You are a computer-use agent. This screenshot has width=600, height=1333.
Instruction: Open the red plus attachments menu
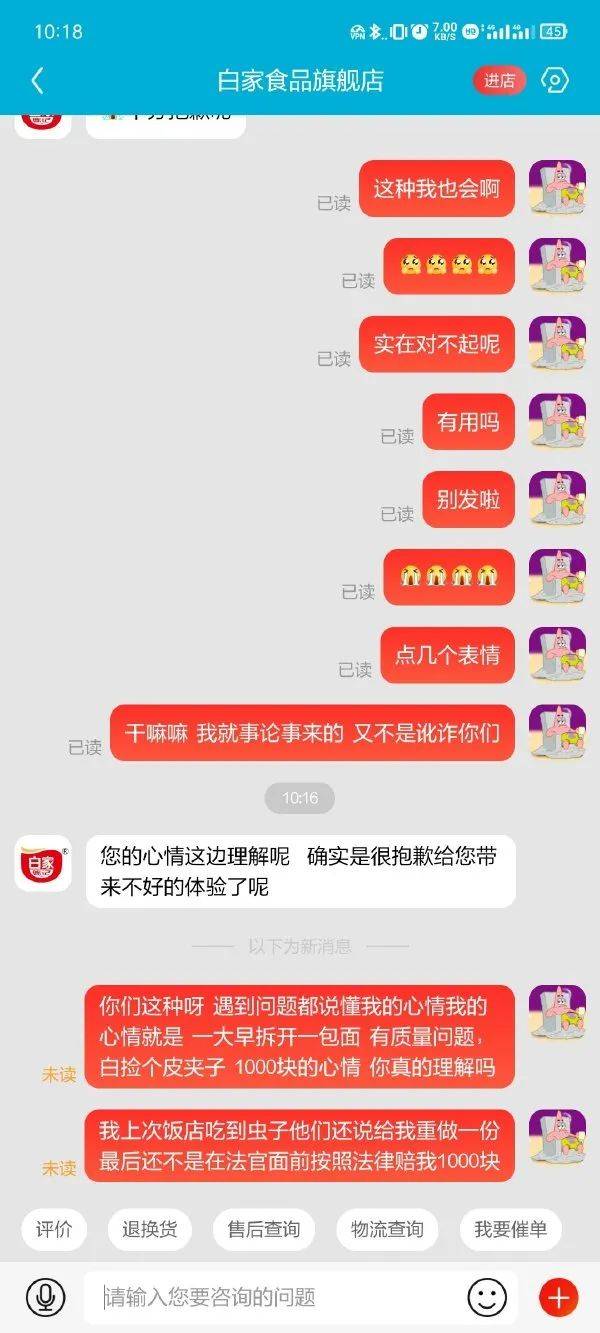coord(558,1298)
